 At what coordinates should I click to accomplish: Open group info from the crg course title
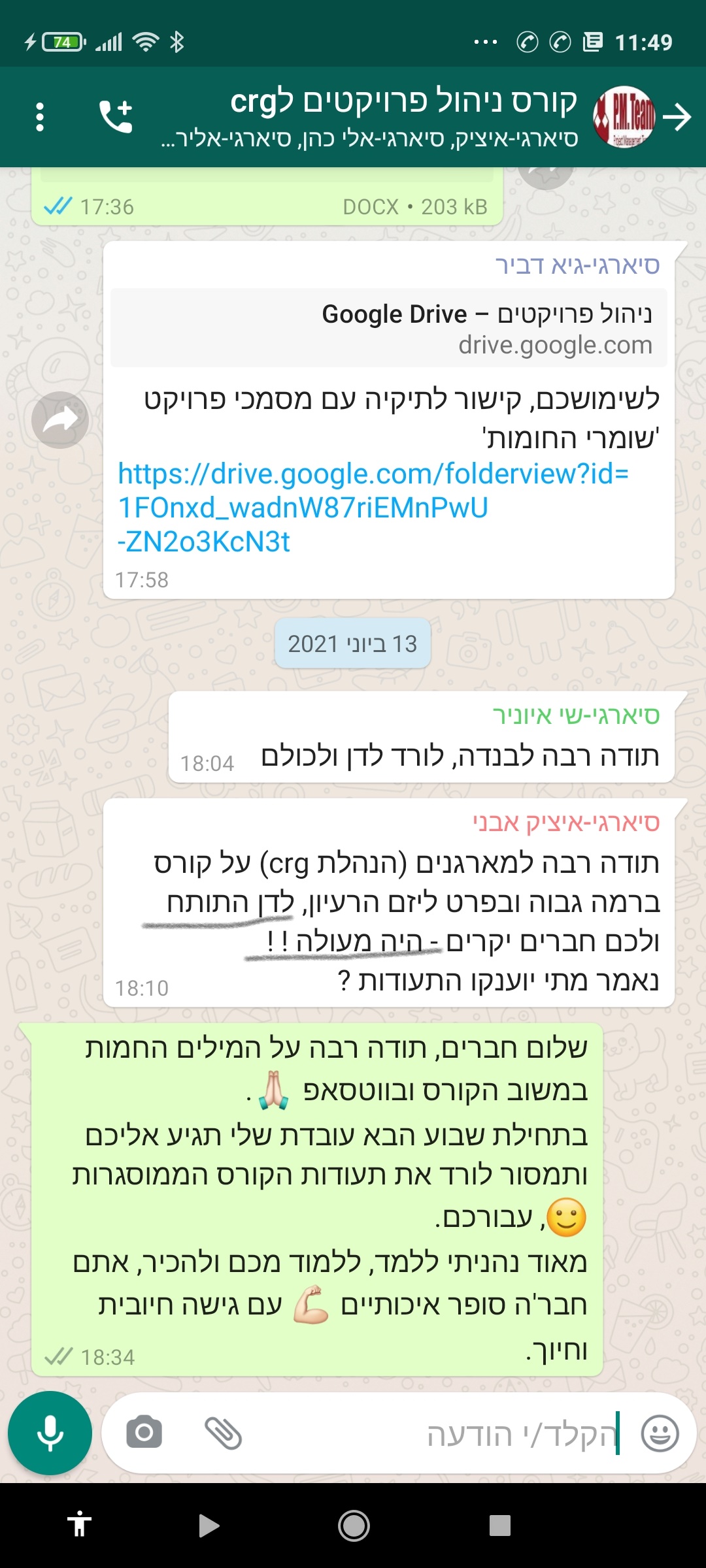click(404, 101)
